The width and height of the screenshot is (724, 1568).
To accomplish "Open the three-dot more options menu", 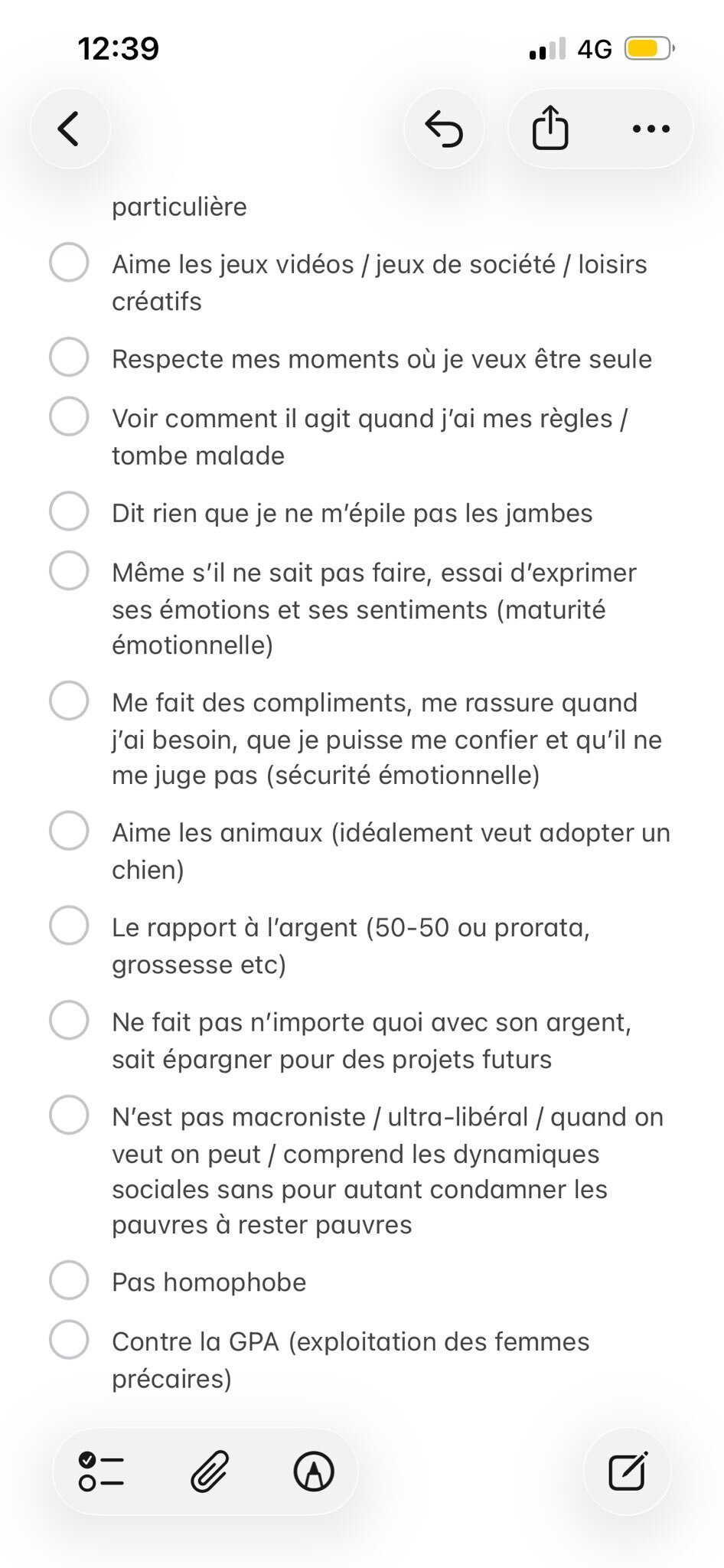I will (651, 129).
